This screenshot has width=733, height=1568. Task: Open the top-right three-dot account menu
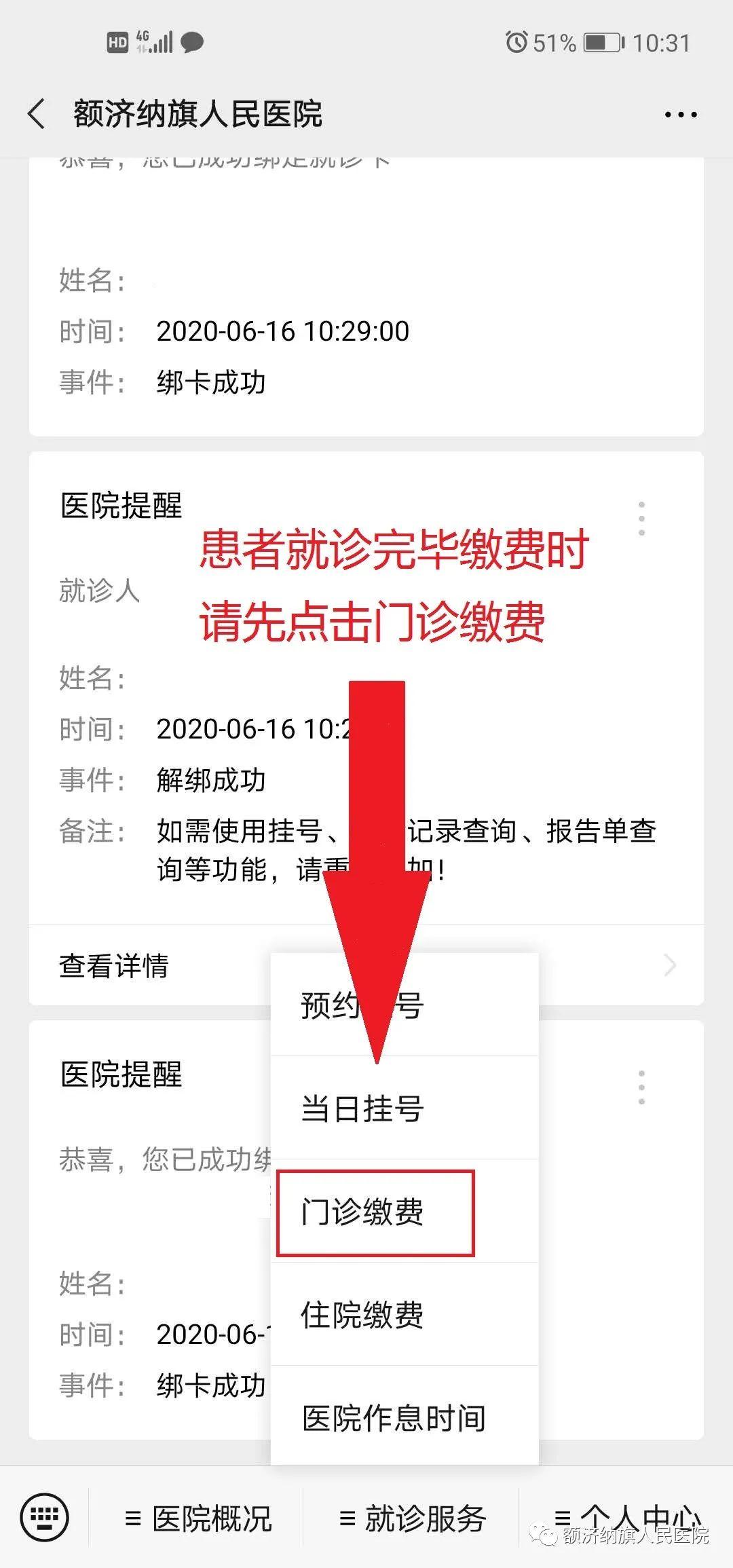[680, 115]
